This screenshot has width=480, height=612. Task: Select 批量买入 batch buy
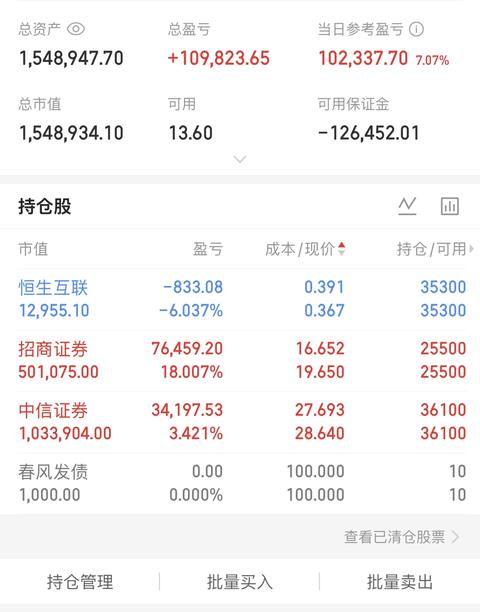pyautogui.click(x=240, y=582)
